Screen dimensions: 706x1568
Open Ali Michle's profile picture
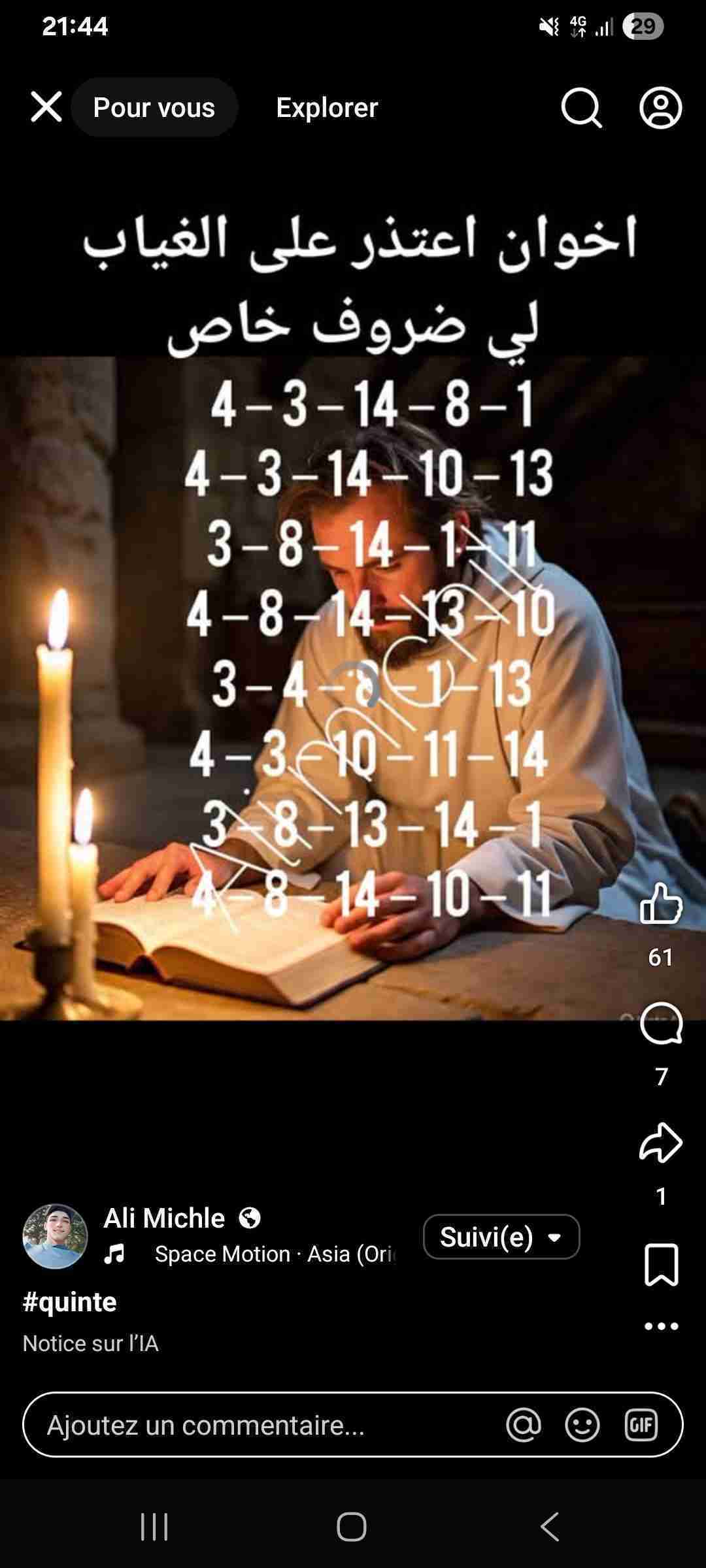pos(55,1236)
